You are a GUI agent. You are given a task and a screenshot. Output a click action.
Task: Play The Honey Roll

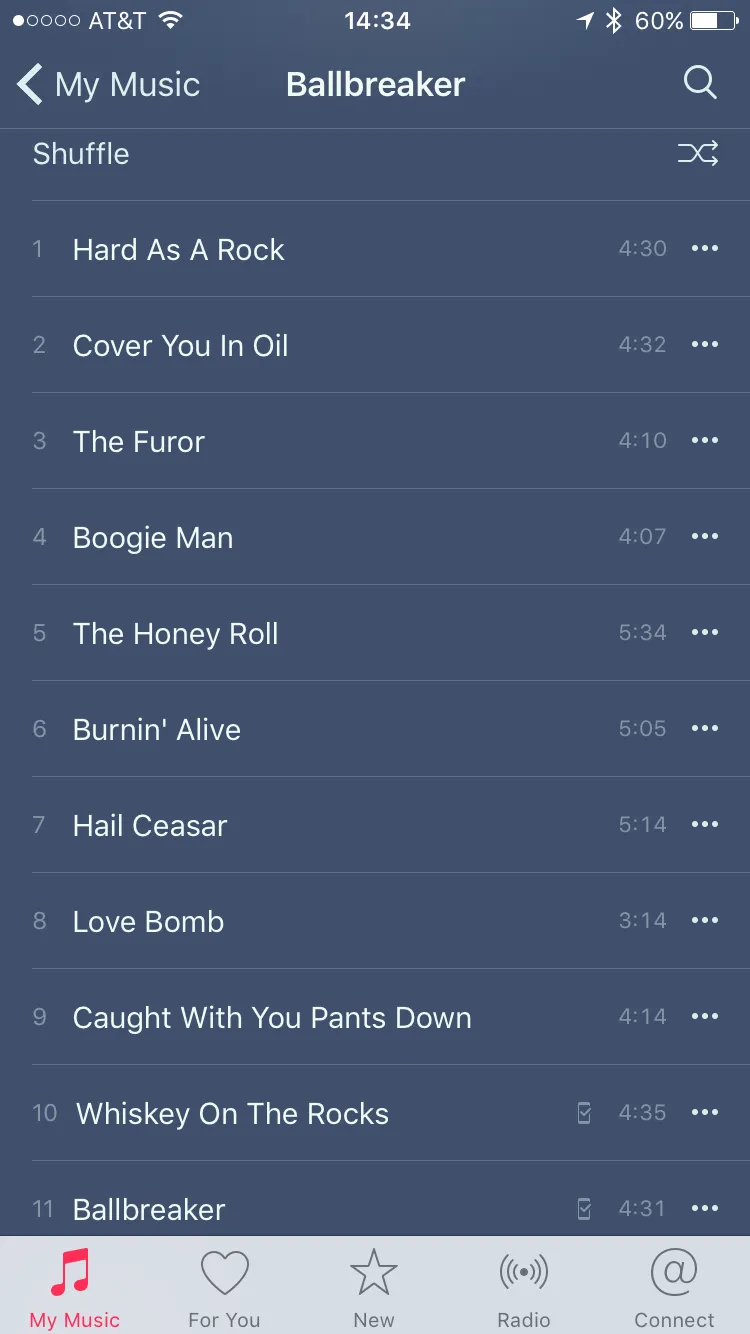(x=176, y=633)
